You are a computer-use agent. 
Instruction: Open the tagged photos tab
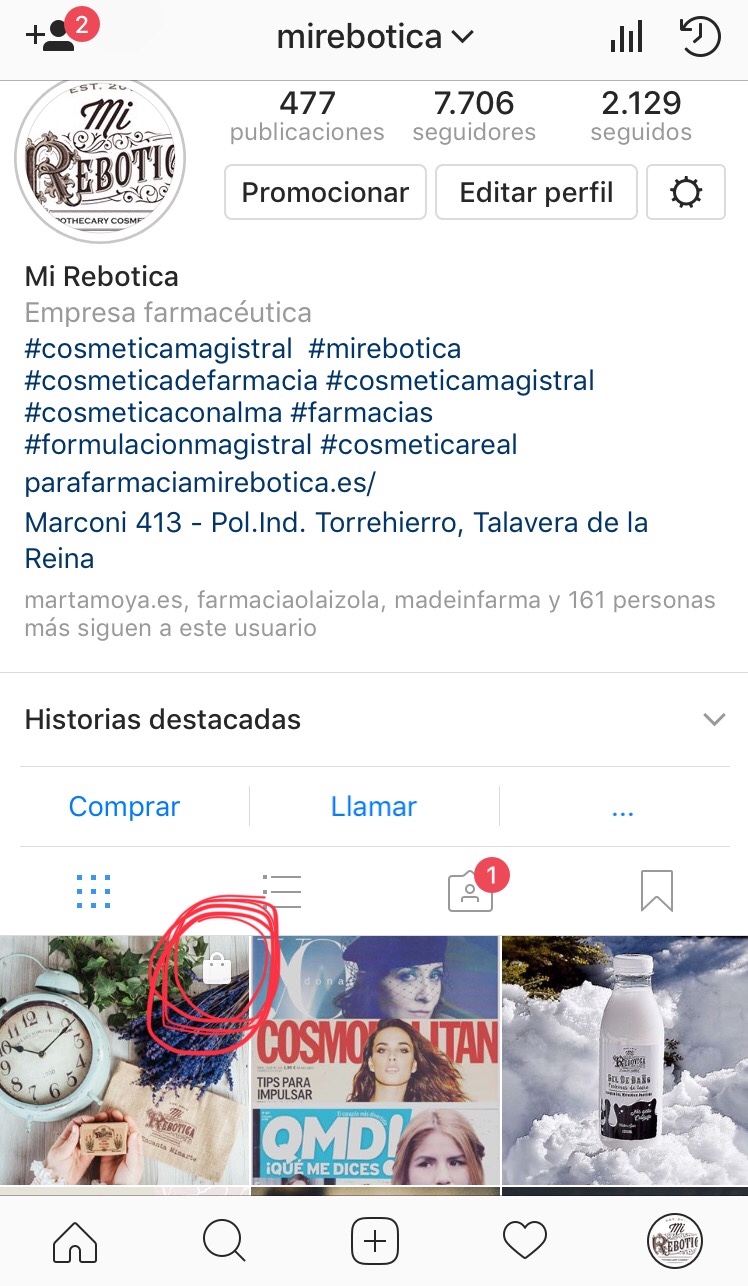tap(472, 888)
